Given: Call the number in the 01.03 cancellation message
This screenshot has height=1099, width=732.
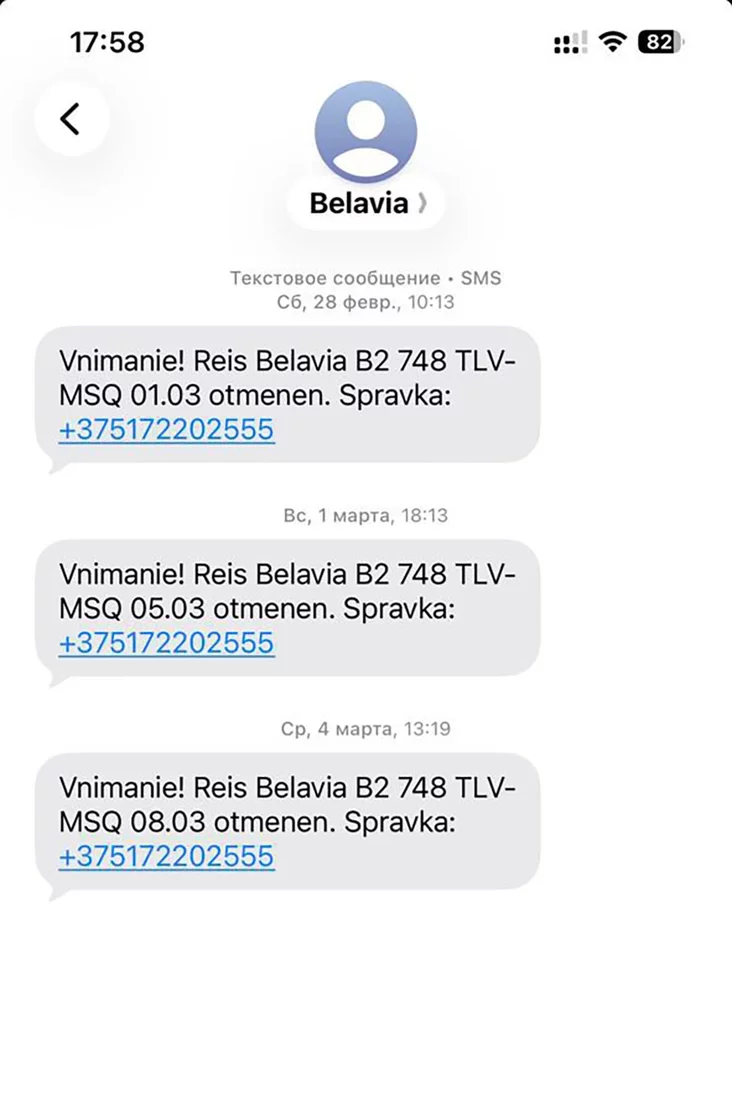Looking at the screenshot, I should [x=166, y=430].
